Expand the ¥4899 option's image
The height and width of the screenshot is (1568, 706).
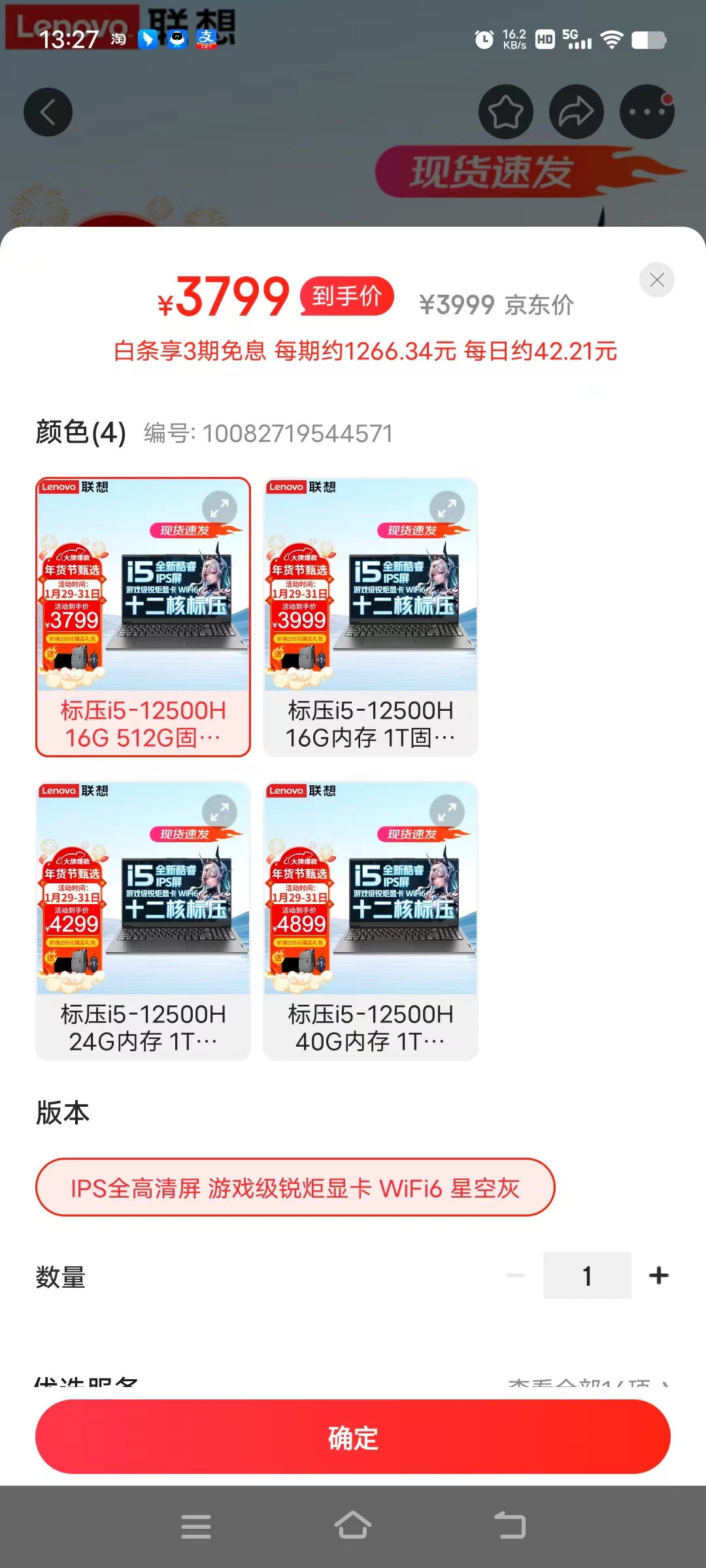tap(447, 811)
